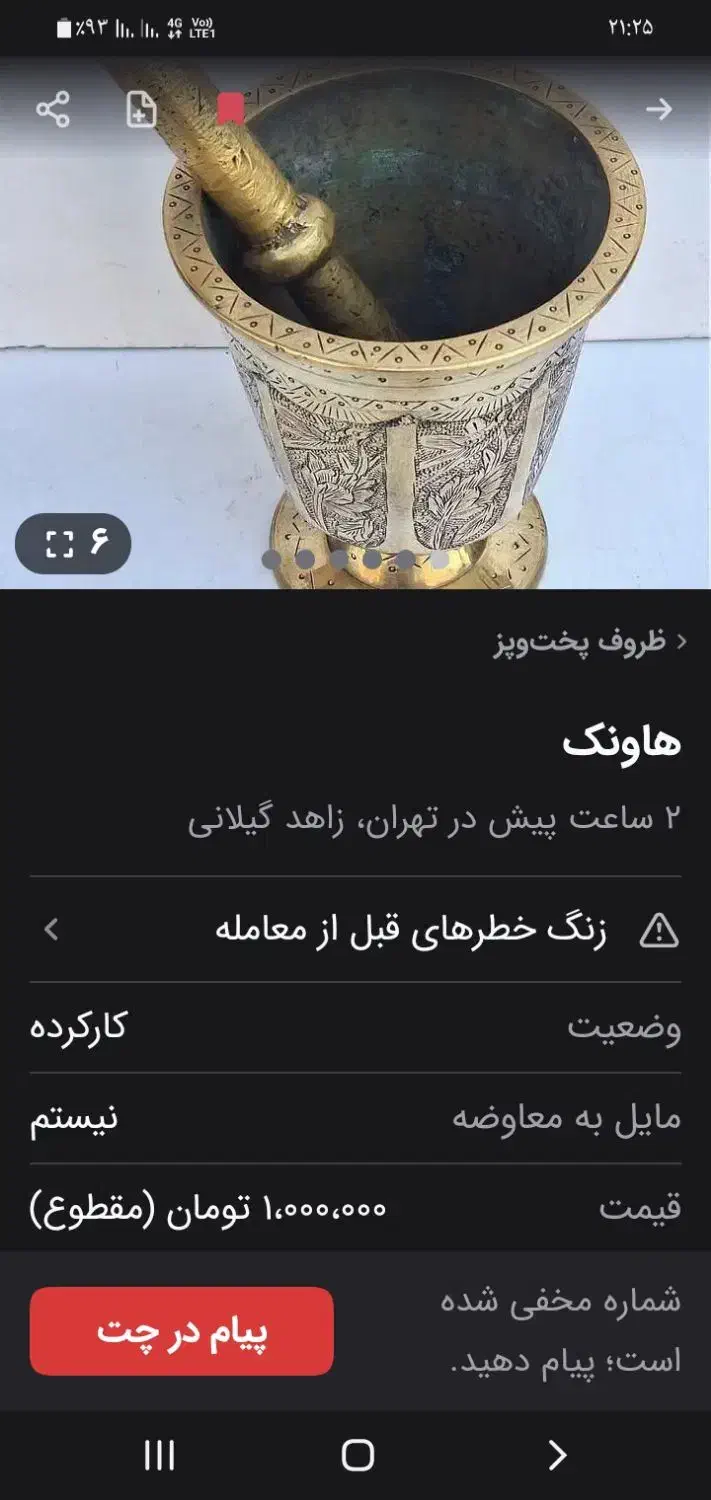Viewport: 711px width, 1500px height.
Task: Open recent apps from navigation bar
Action: (x=159, y=1455)
